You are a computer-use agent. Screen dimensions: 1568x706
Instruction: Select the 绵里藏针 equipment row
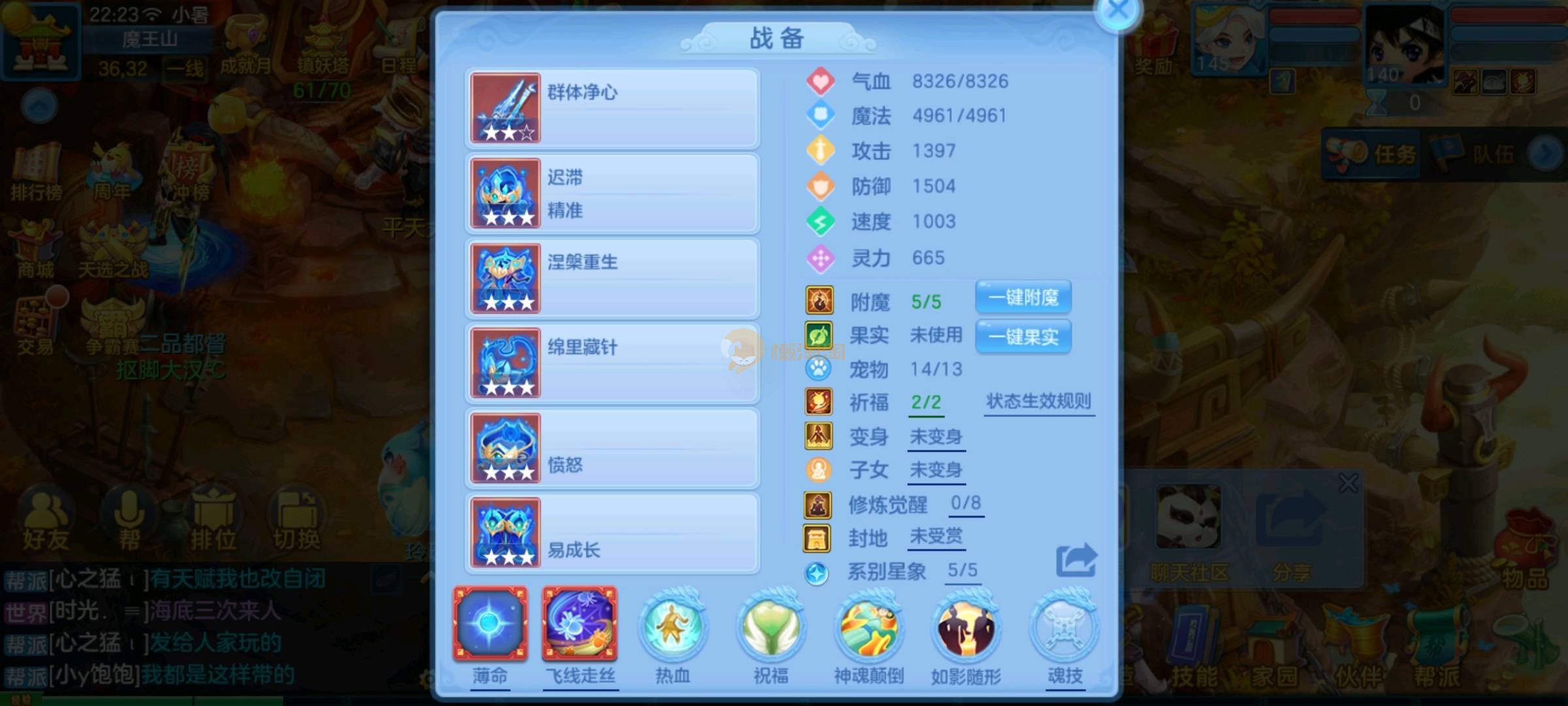coord(612,363)
